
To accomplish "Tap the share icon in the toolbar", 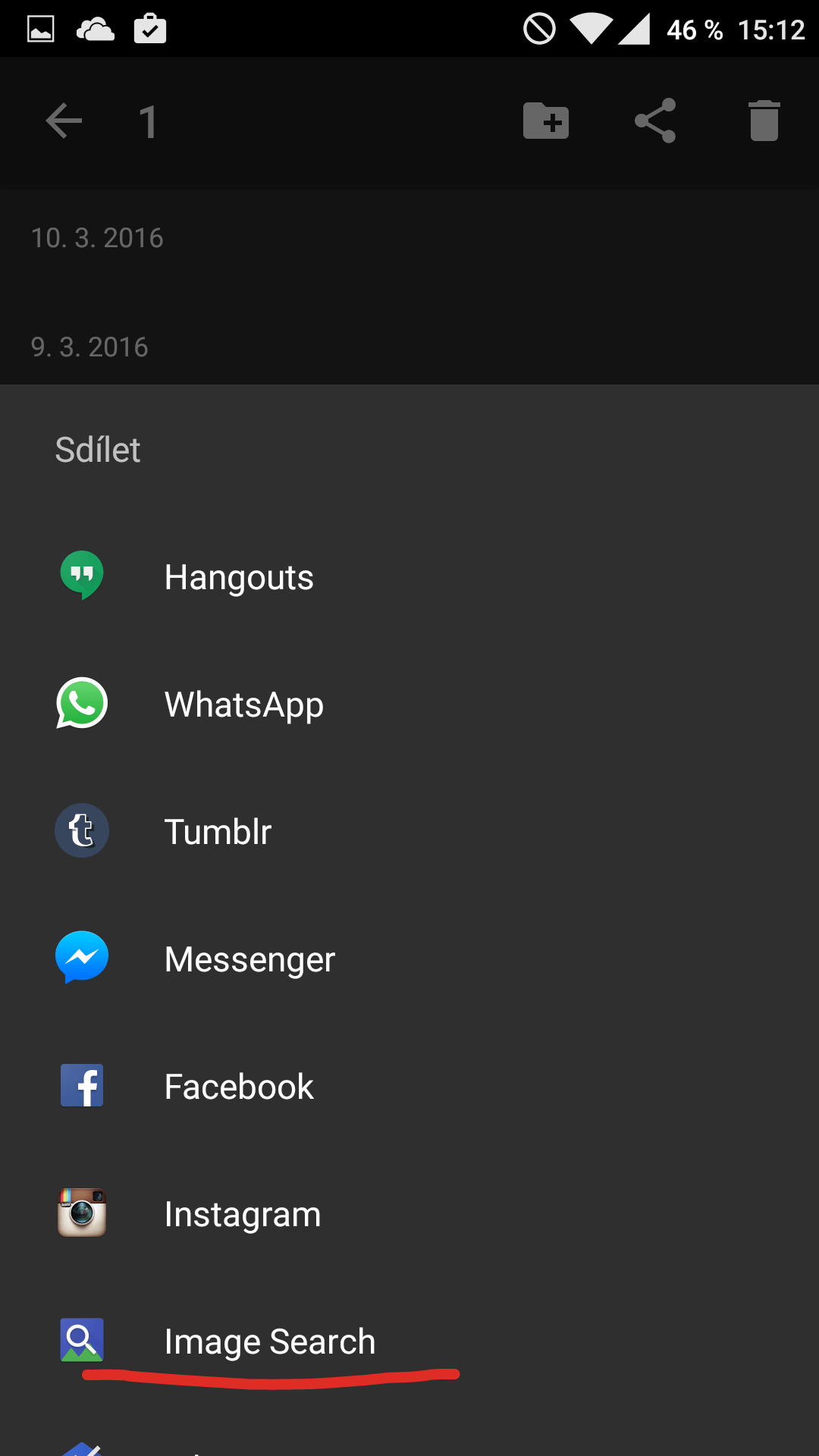I will (655, 121).
